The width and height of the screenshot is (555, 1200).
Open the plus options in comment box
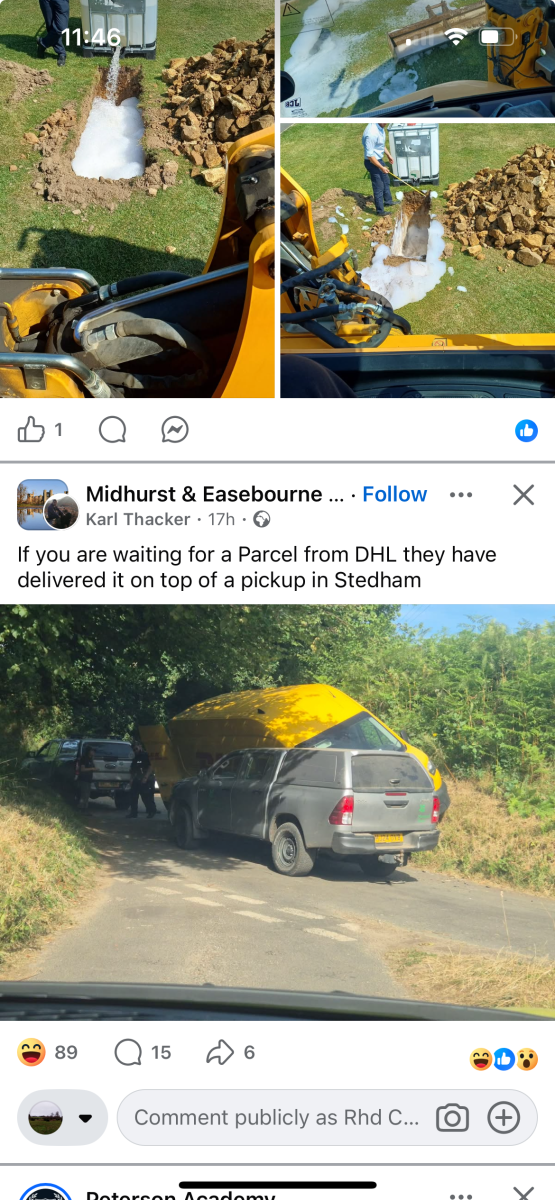504,1118
